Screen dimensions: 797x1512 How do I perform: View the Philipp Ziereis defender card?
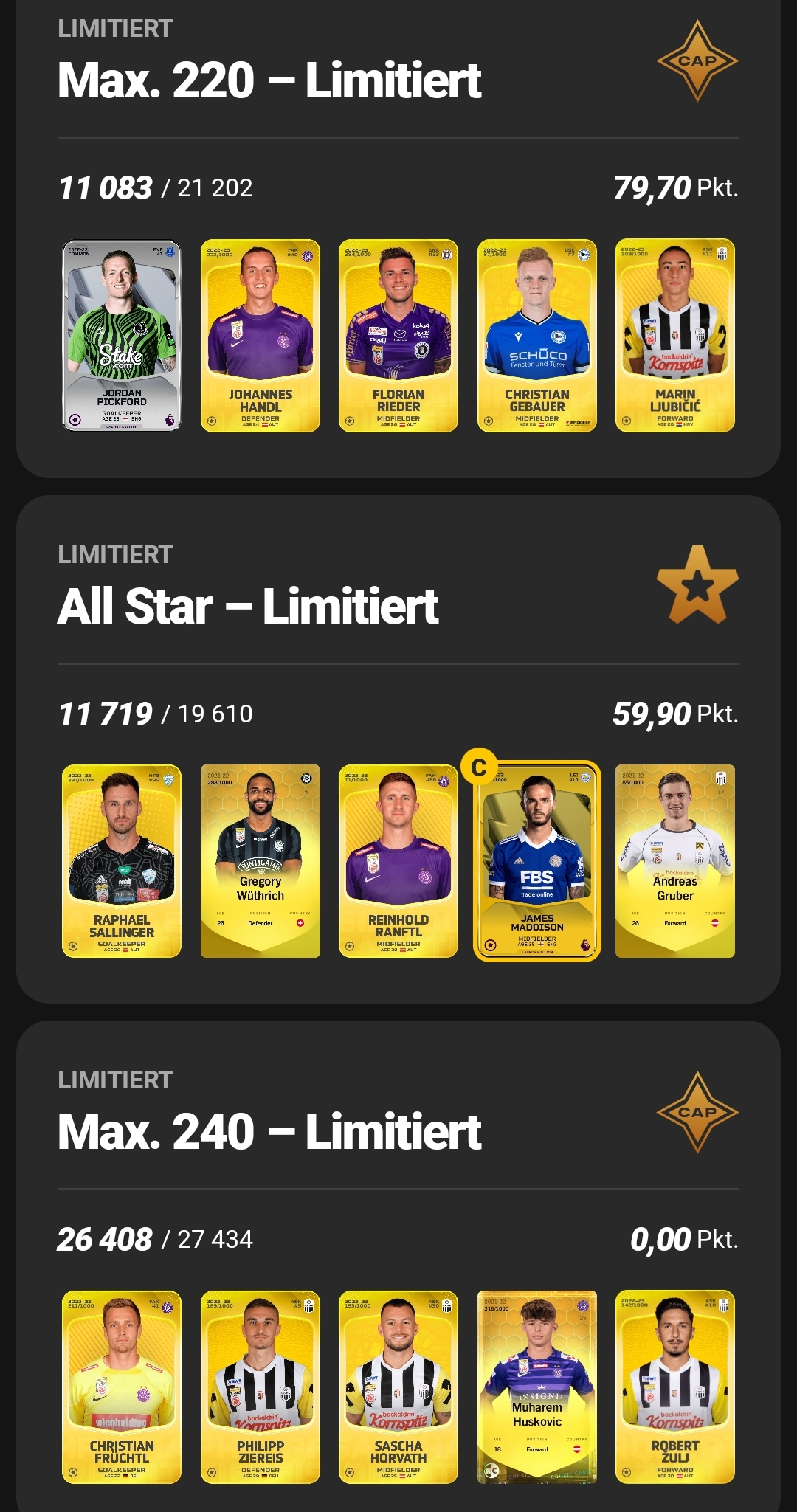tap(261, 1387)
